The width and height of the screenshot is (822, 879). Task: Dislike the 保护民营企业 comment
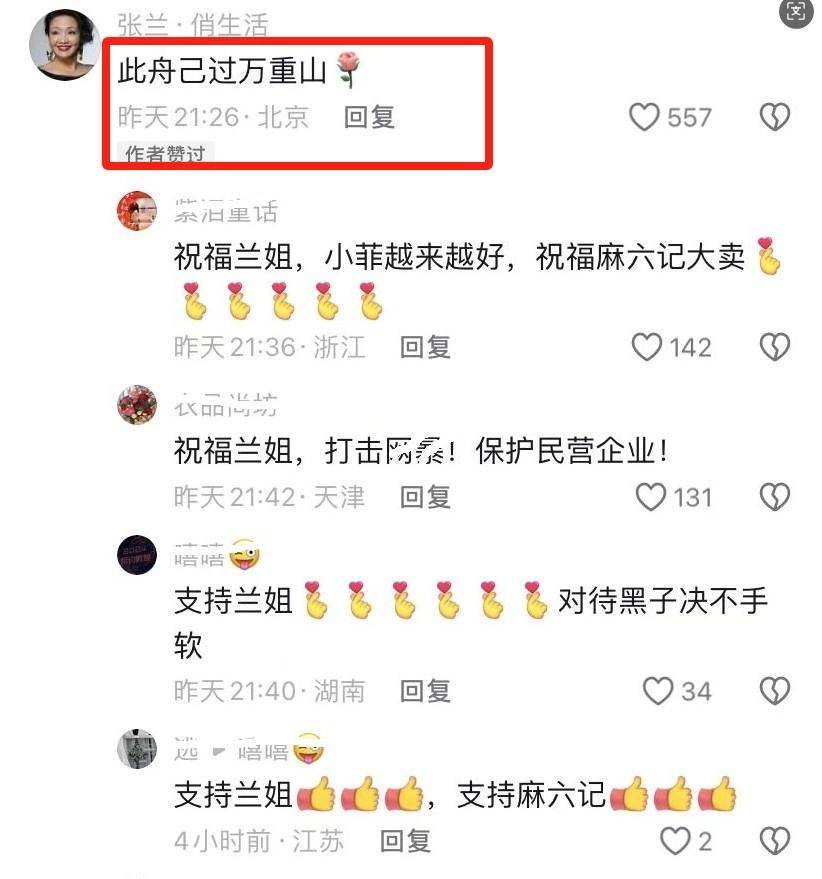[x=775, y=496]
